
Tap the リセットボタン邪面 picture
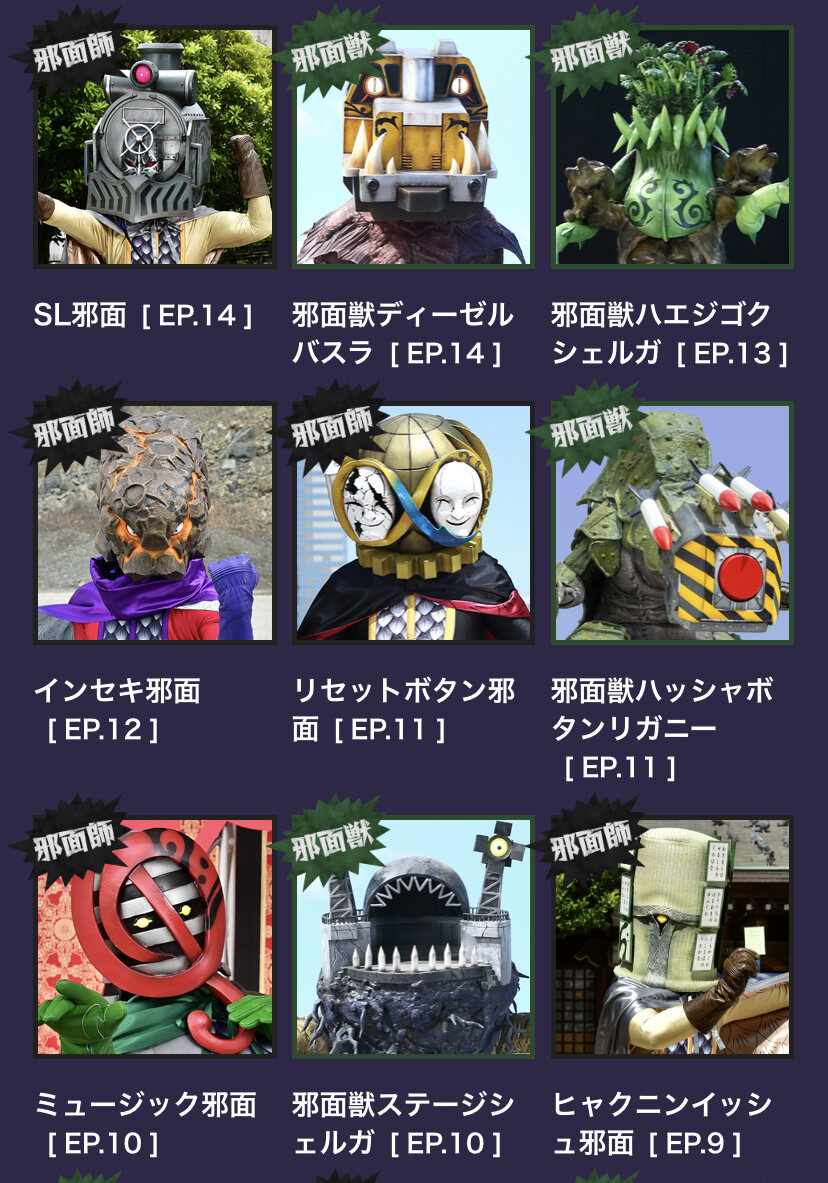(413, 523)
